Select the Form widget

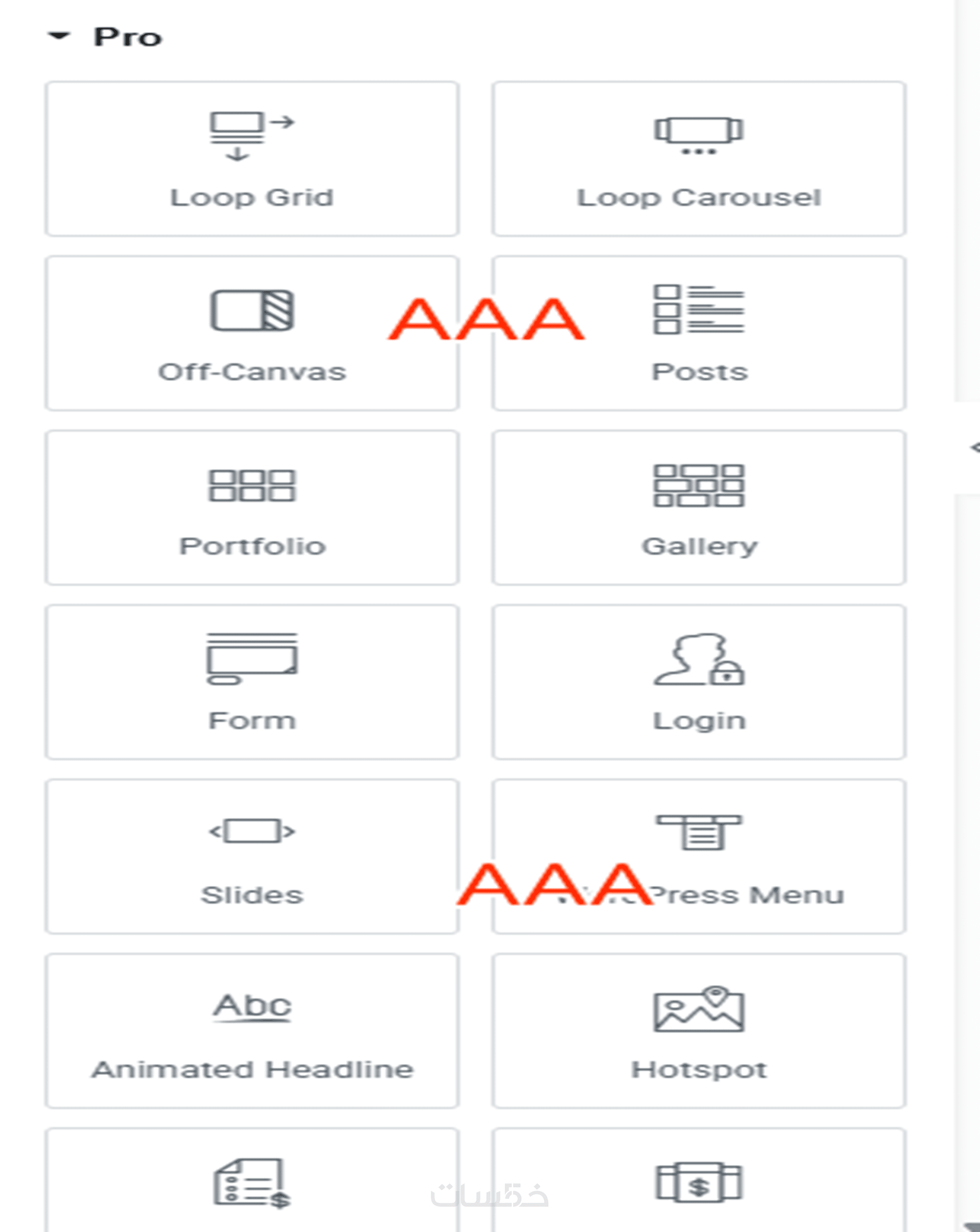[x=252, y=682]
